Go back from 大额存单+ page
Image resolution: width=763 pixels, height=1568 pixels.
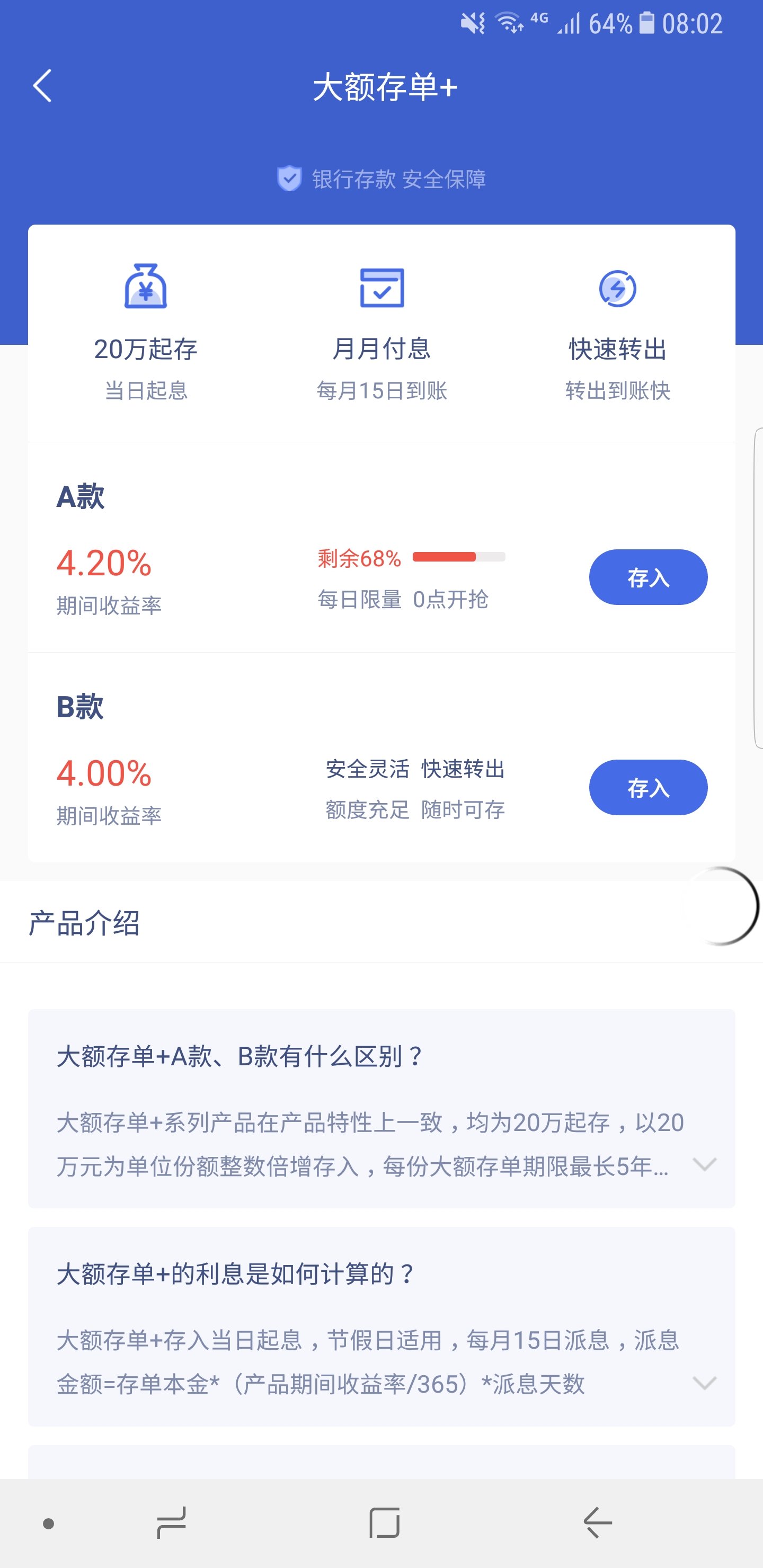42,86
